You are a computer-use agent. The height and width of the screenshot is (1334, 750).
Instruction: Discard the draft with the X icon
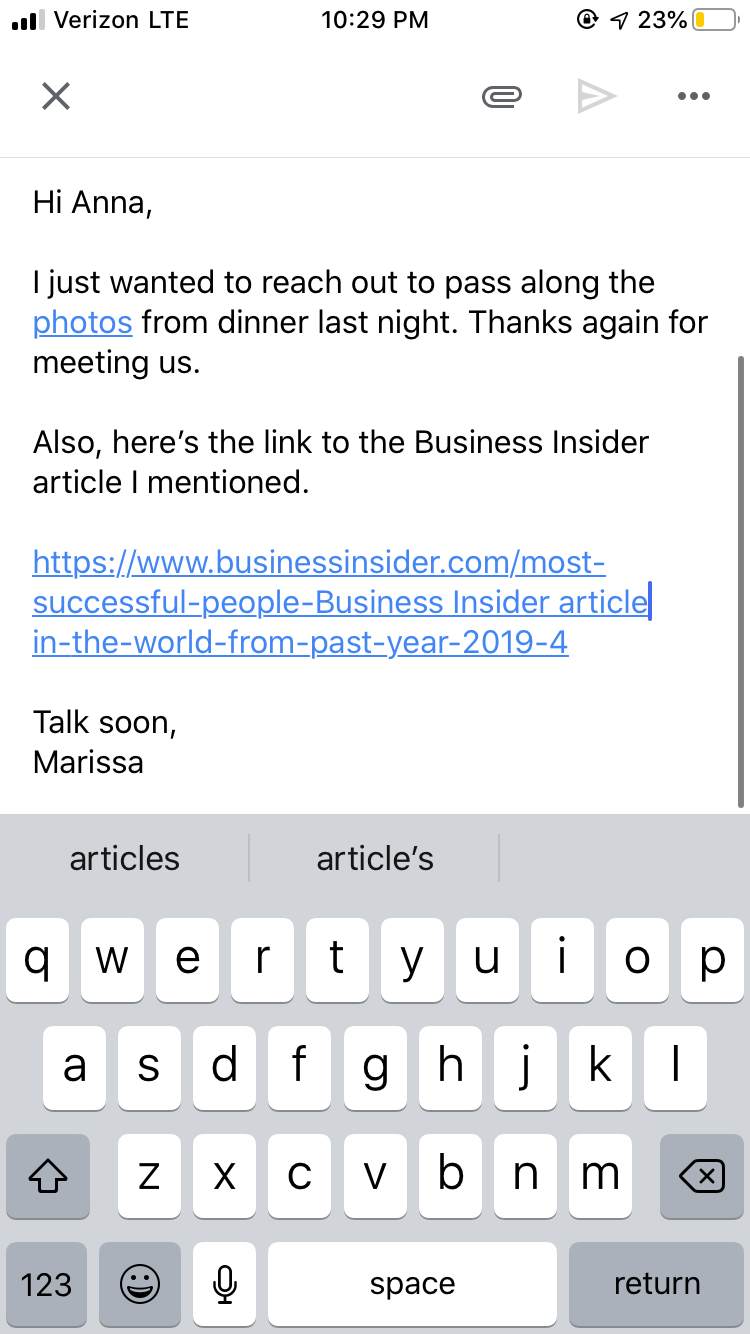pos(56,96)
